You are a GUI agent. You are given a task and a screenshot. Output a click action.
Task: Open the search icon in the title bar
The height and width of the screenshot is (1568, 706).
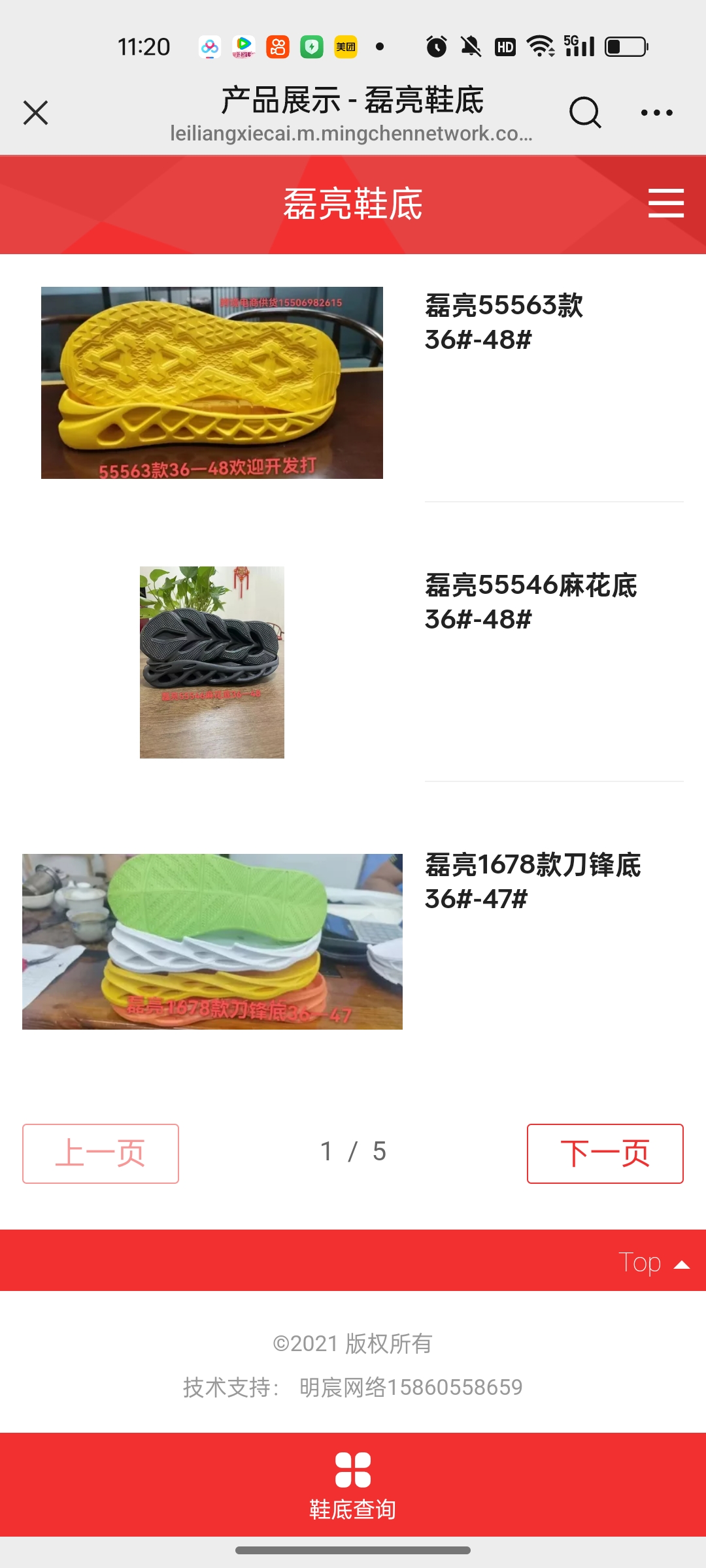[x=584, y=112]
